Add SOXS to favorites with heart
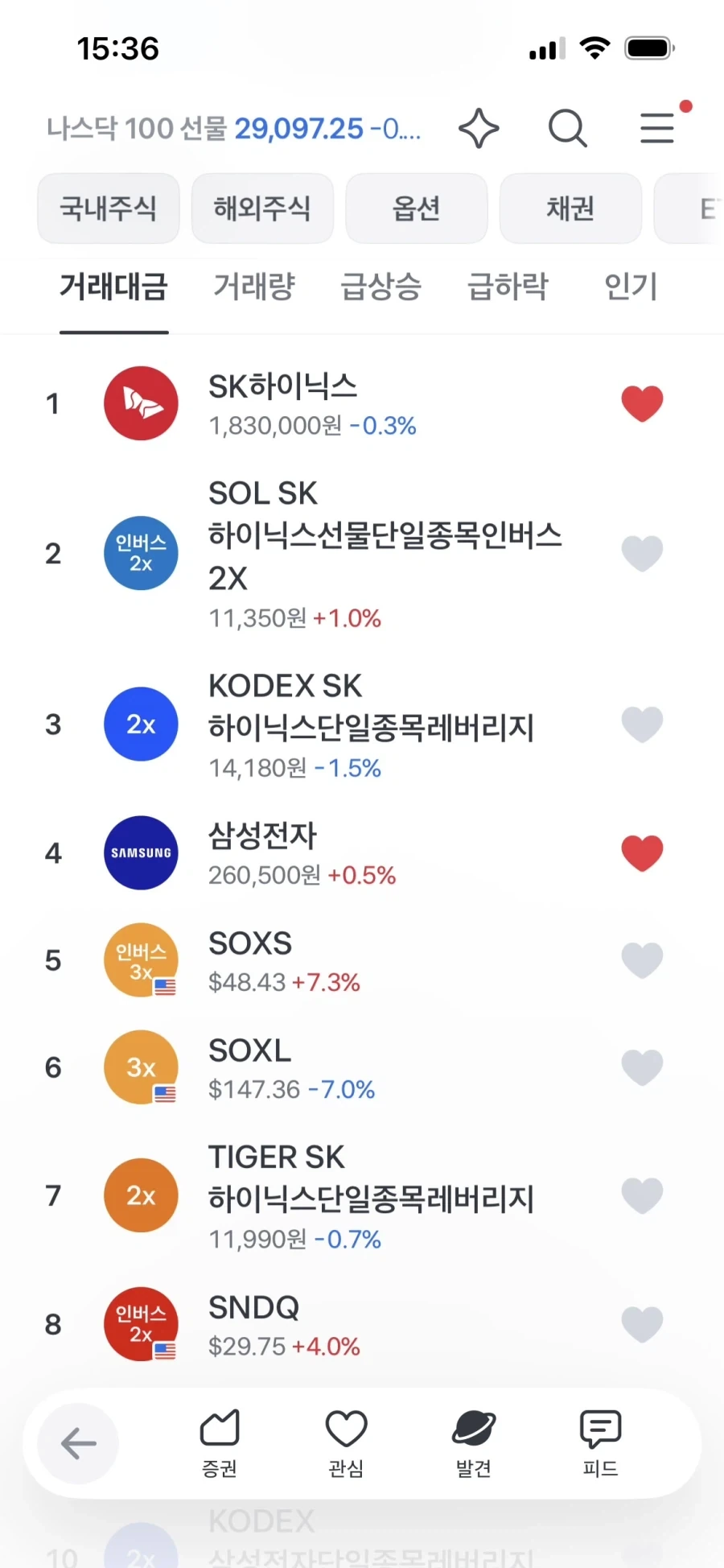The width and height of the screenshot is (724, 1568). pyautogui.click(x=642, y=960)
